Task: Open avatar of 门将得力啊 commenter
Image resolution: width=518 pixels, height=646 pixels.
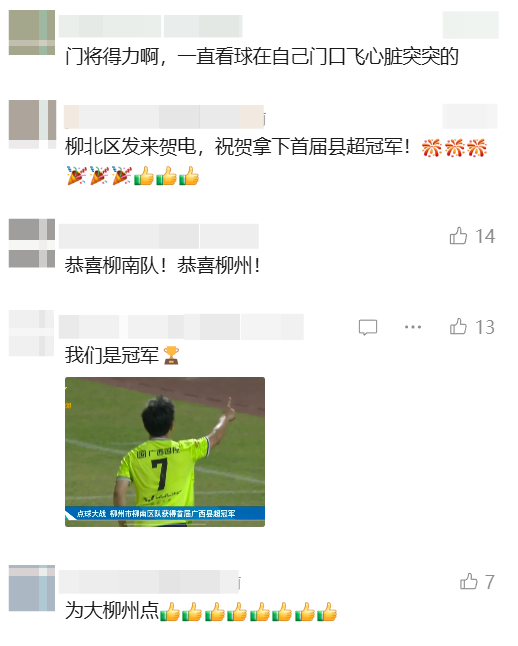Action: [32, 33]
